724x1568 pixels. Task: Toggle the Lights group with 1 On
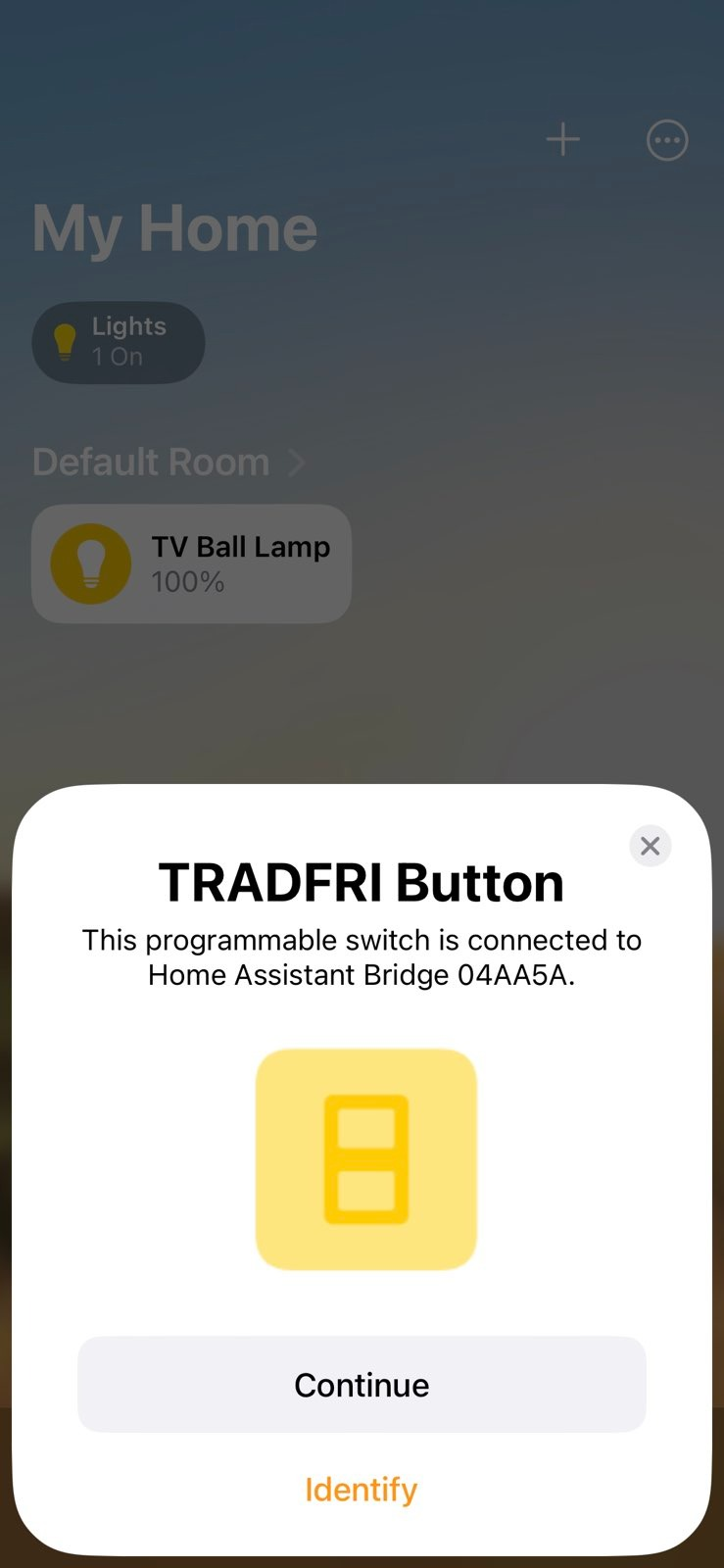point(118,342)
